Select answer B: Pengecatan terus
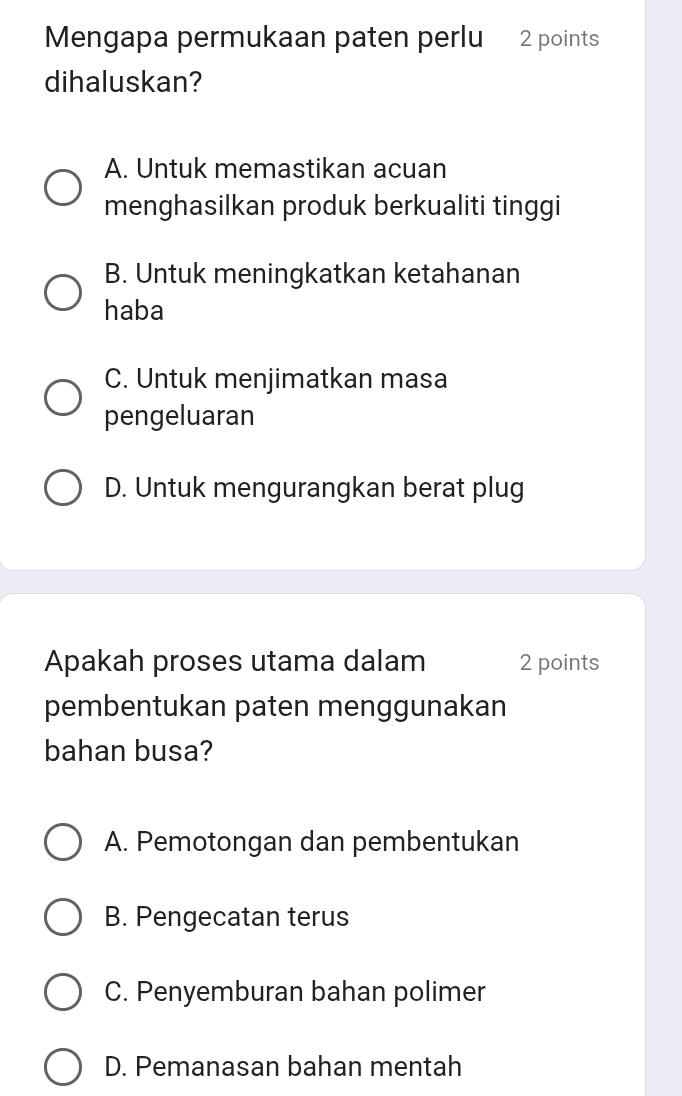The height and width of the screenshot is (1096, 682). coord(63,917)
